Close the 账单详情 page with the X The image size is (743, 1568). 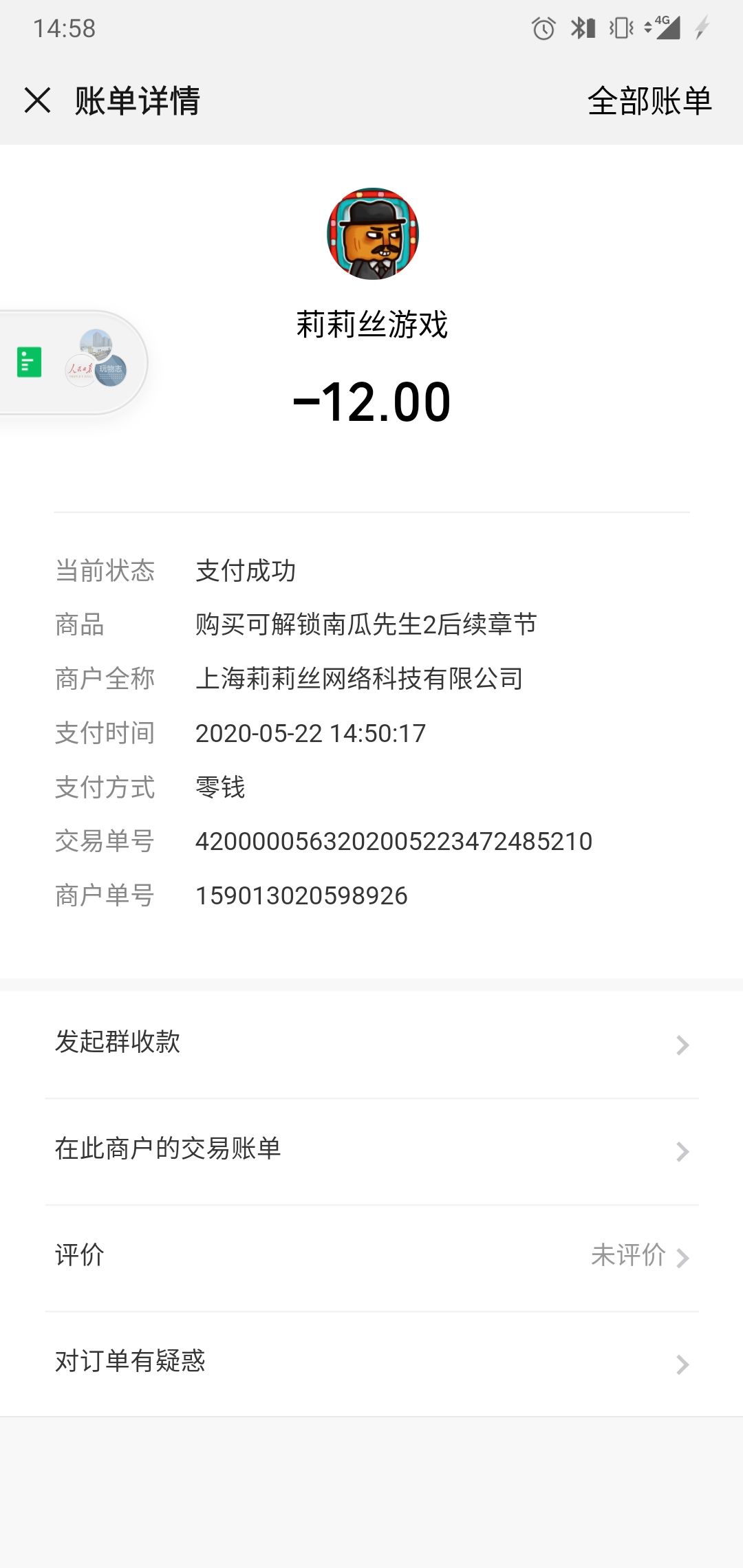pyautogui.click(x=39, y=102)
